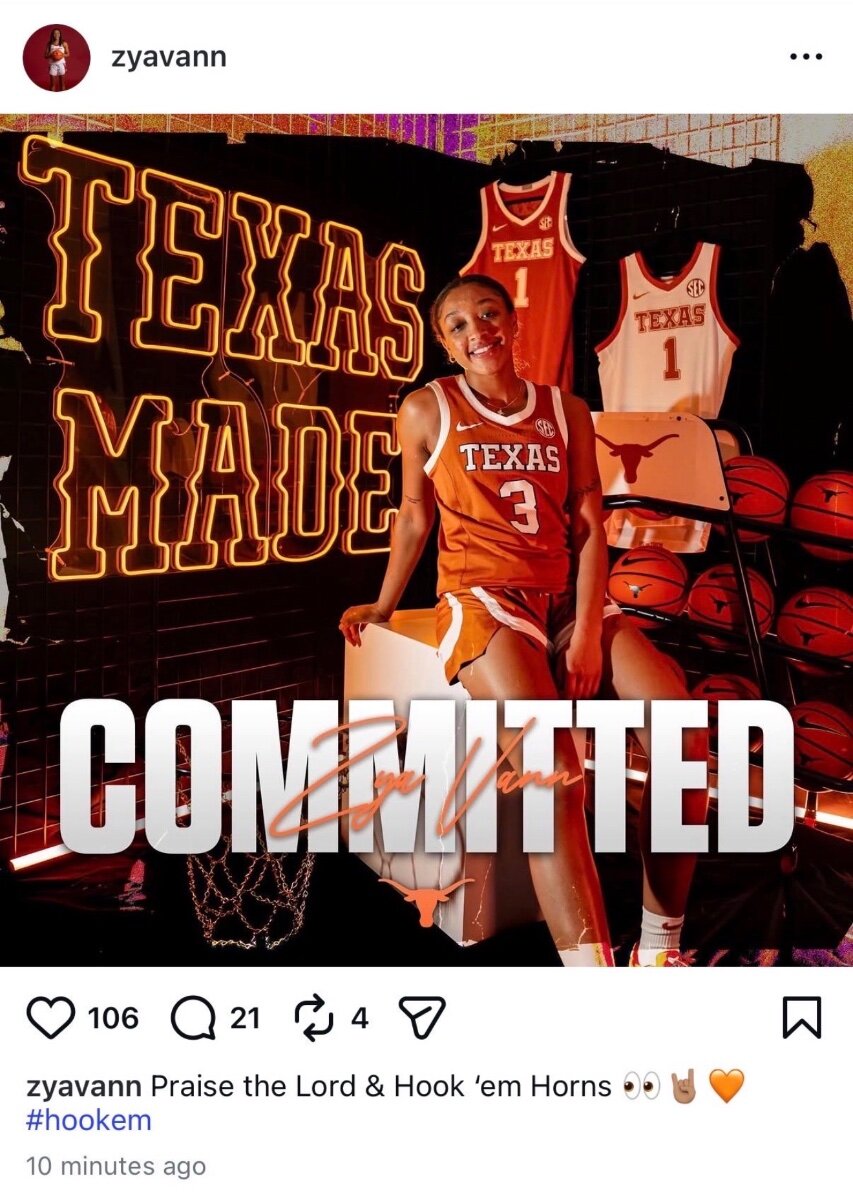Viewport: 853px width, 1200px height.
Task: Share the post via paper plane icon
Action: click(421, 1019)
